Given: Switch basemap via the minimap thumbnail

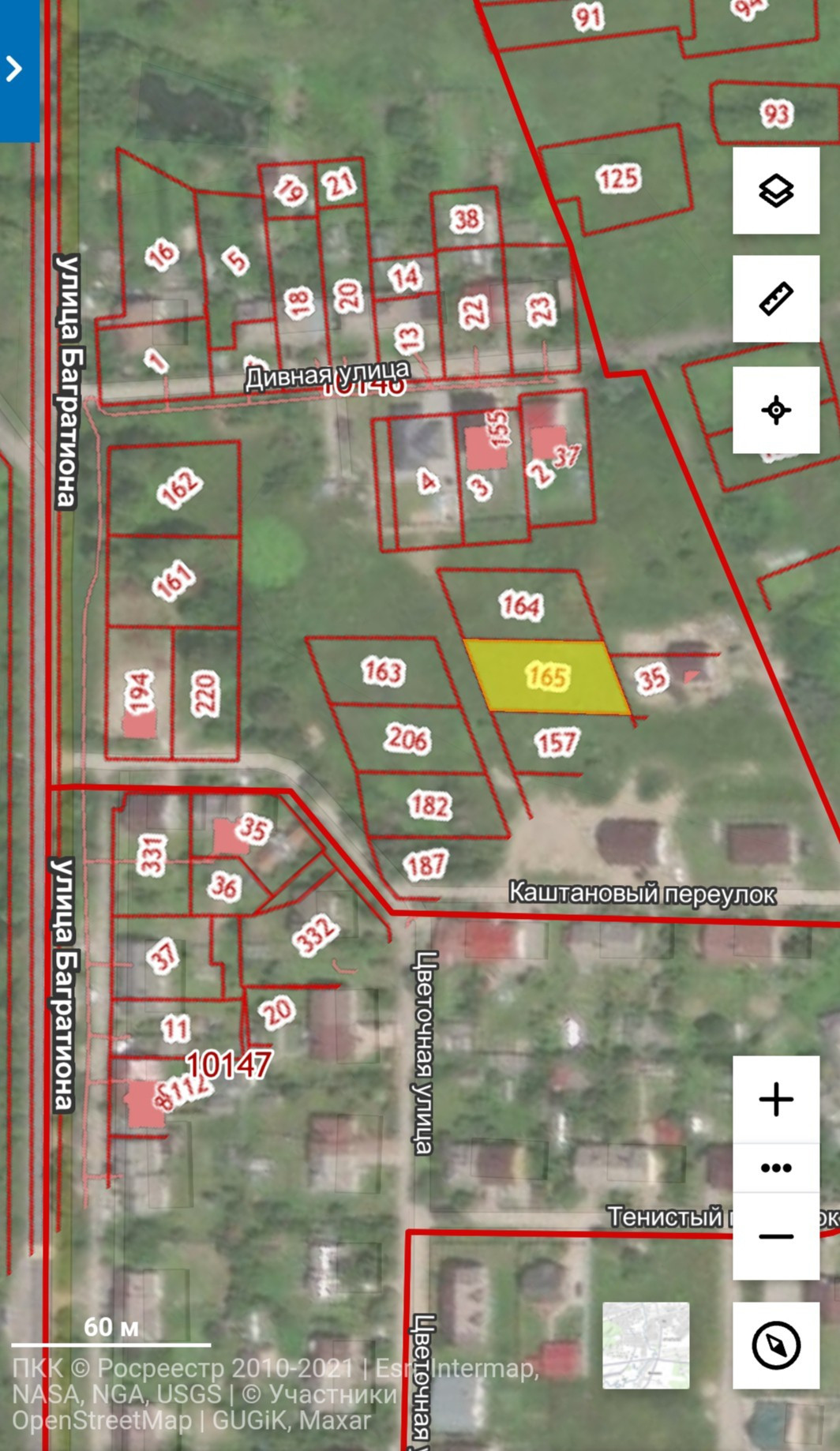Looking at the screenshot, I should pos(645,1345).
